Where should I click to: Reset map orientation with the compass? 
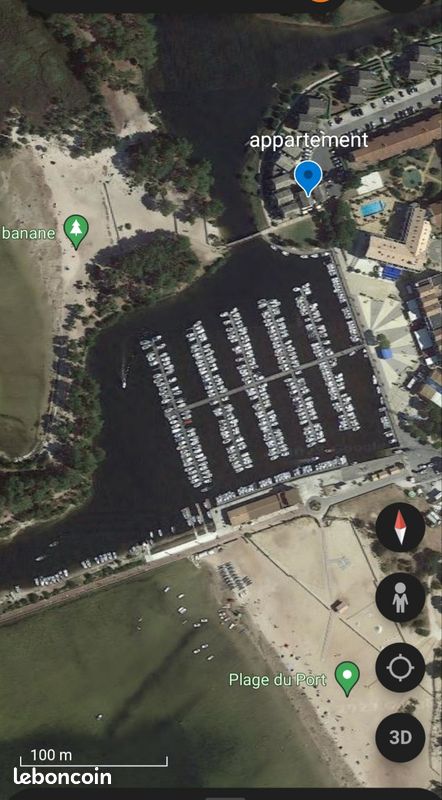[400, 528]
